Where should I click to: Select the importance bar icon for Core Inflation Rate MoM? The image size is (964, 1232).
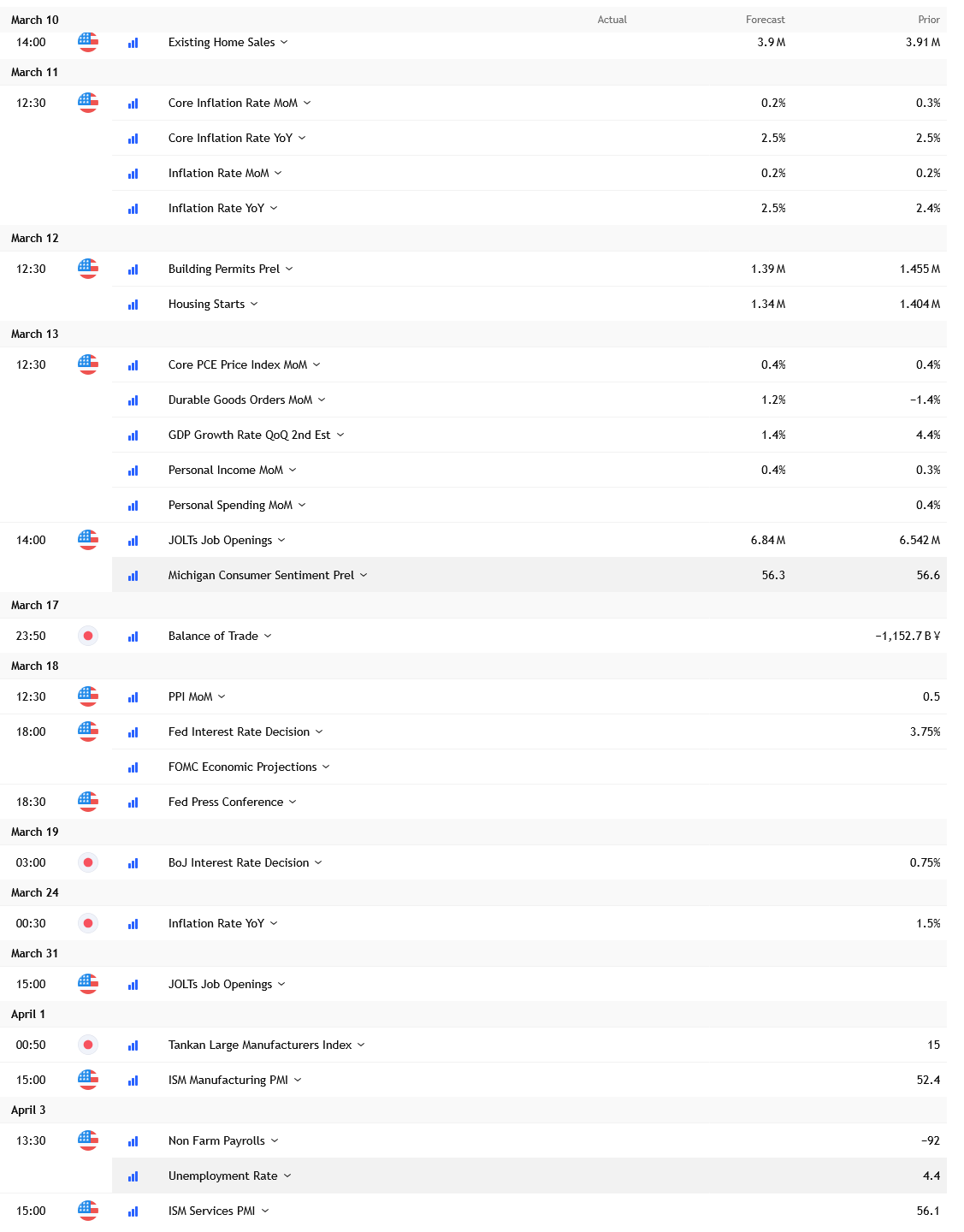click(133, 103)
